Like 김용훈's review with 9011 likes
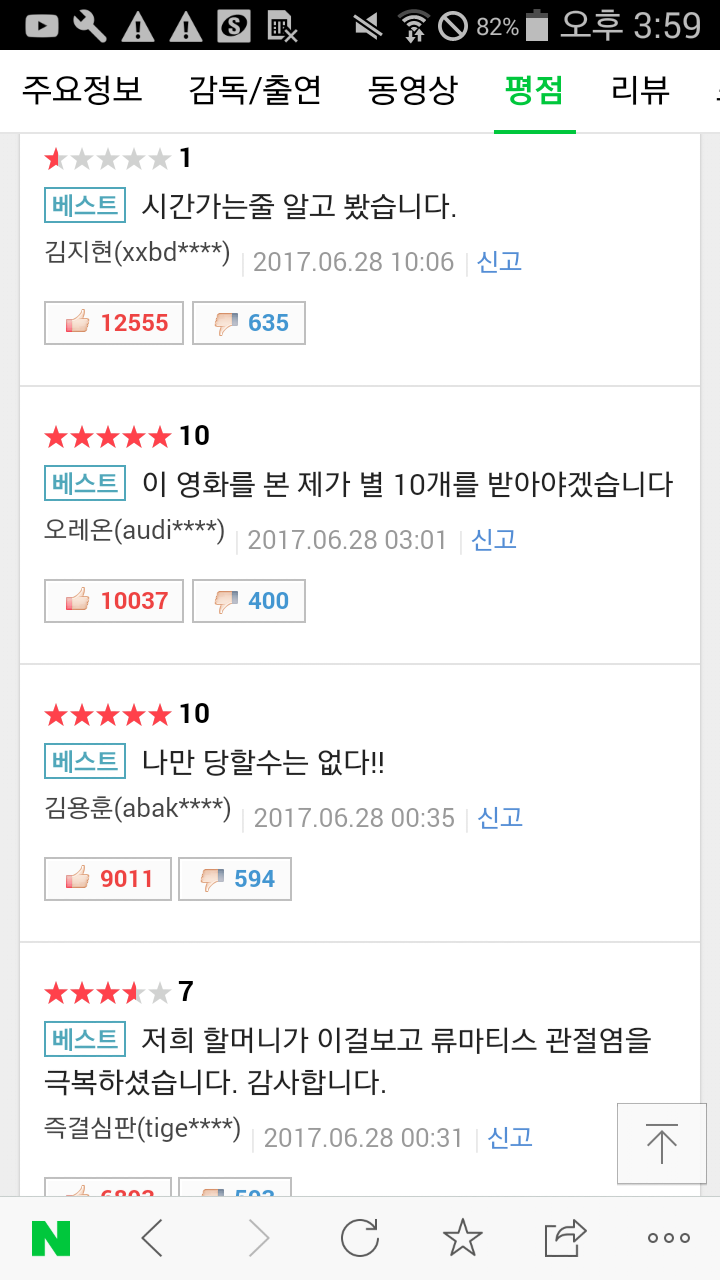Screen dimensions: 720x1280 (108, 879)
